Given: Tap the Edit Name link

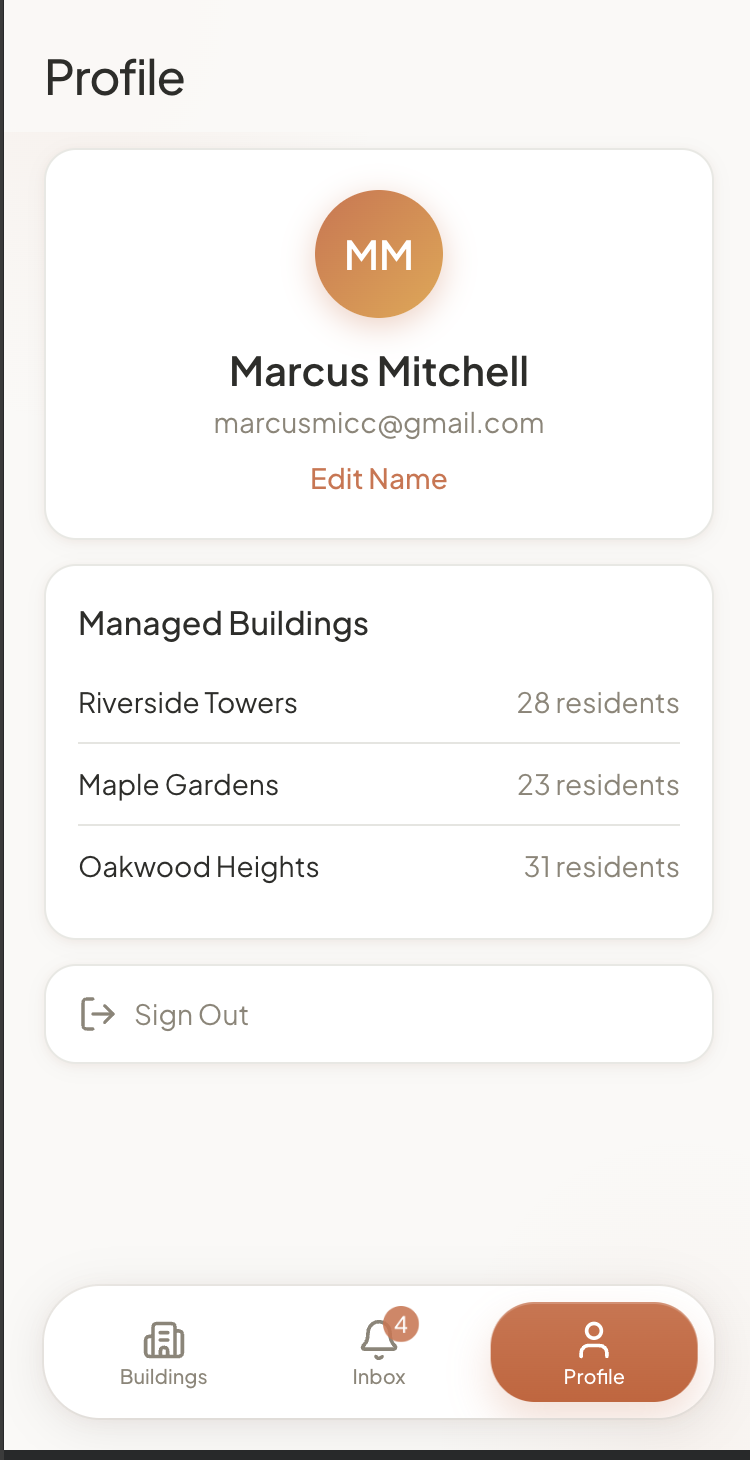Looking at the screenshot, I should 378,479.
